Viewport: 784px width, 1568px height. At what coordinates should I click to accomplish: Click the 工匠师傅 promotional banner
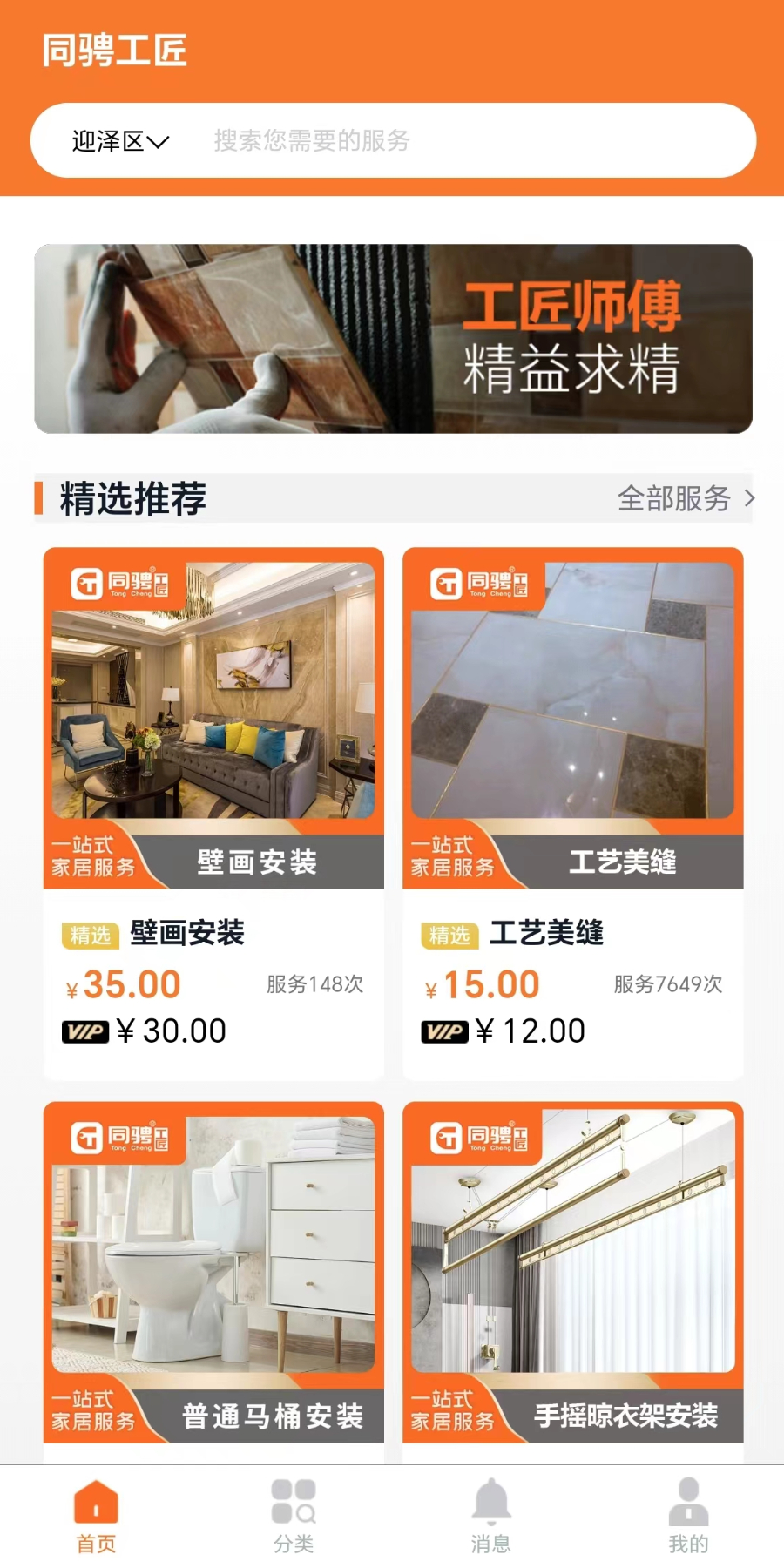(x=392, y=339)
